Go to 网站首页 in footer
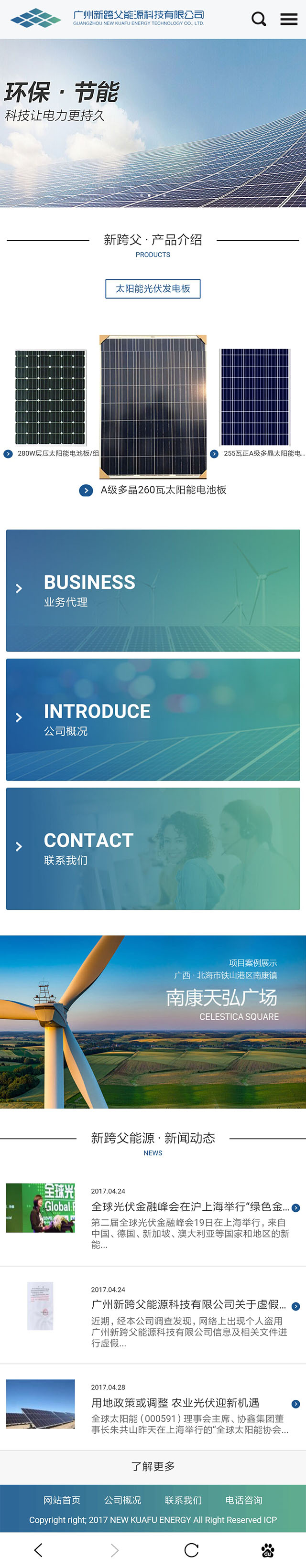Viewport: 306px width, 1568px height. [62, 1501]
